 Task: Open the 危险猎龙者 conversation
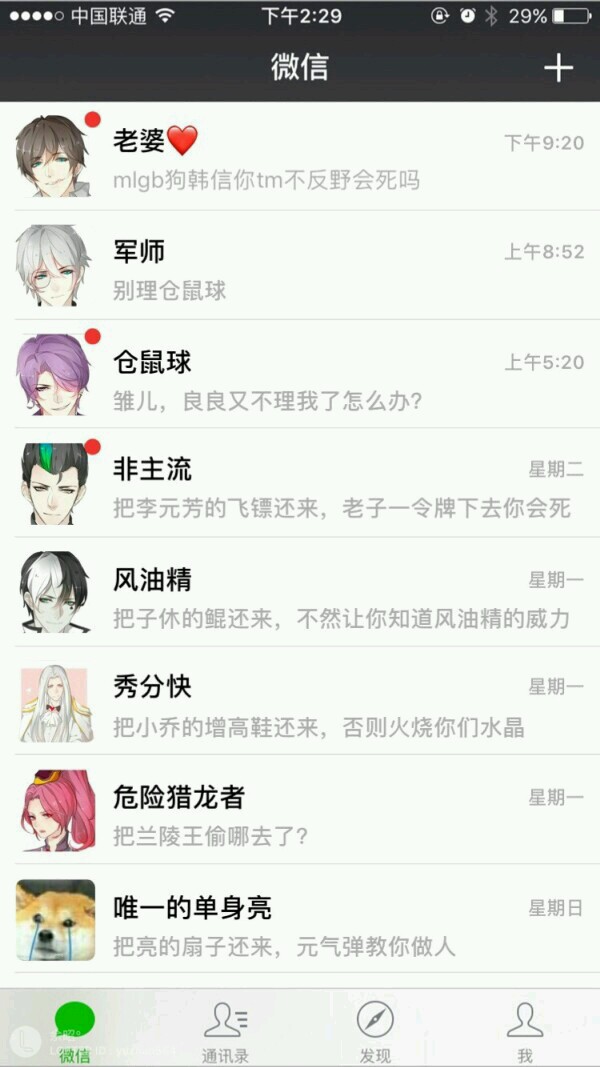coord(300,813)
